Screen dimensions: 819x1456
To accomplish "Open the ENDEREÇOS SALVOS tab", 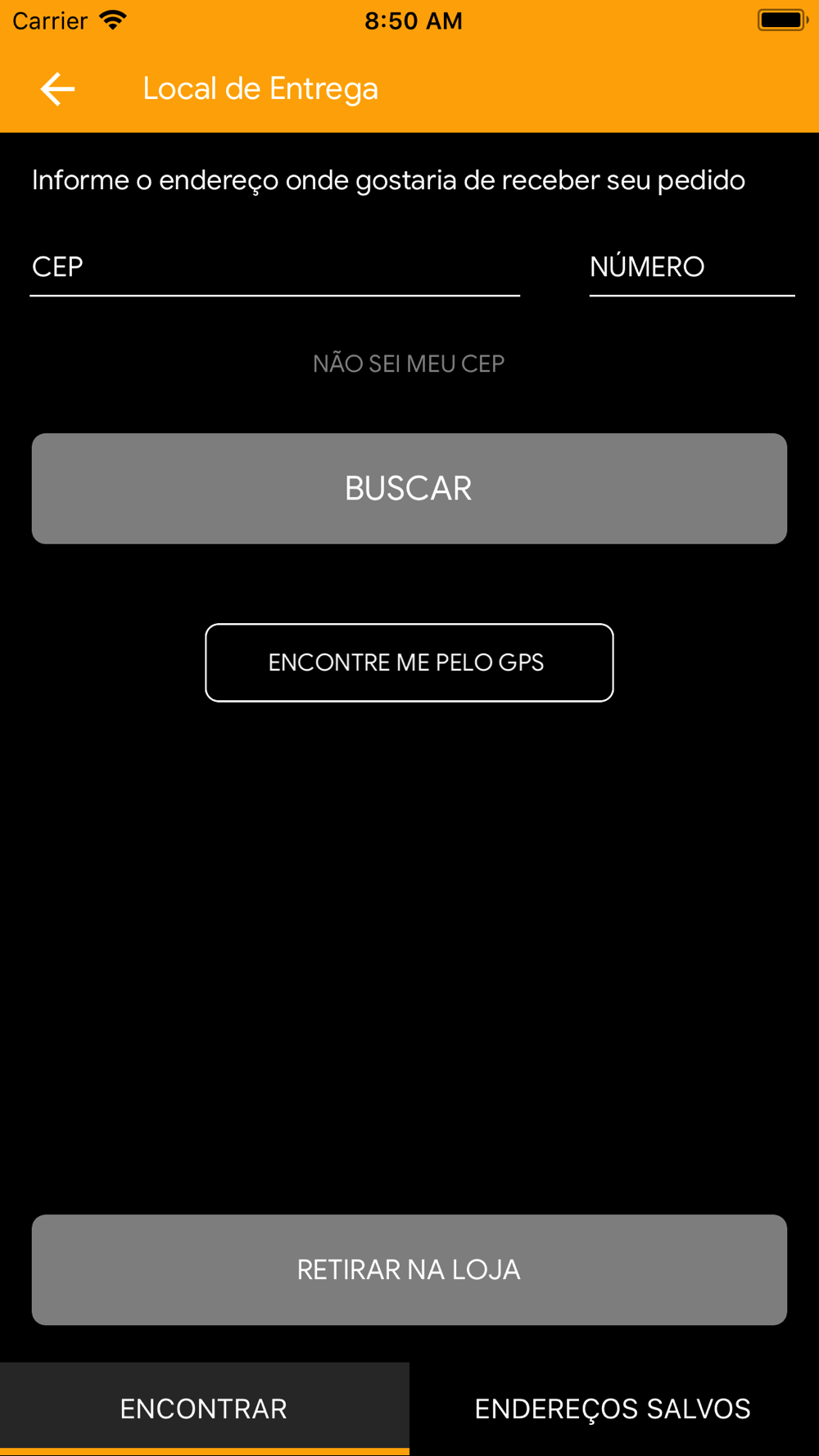I will click(613, 1409).
